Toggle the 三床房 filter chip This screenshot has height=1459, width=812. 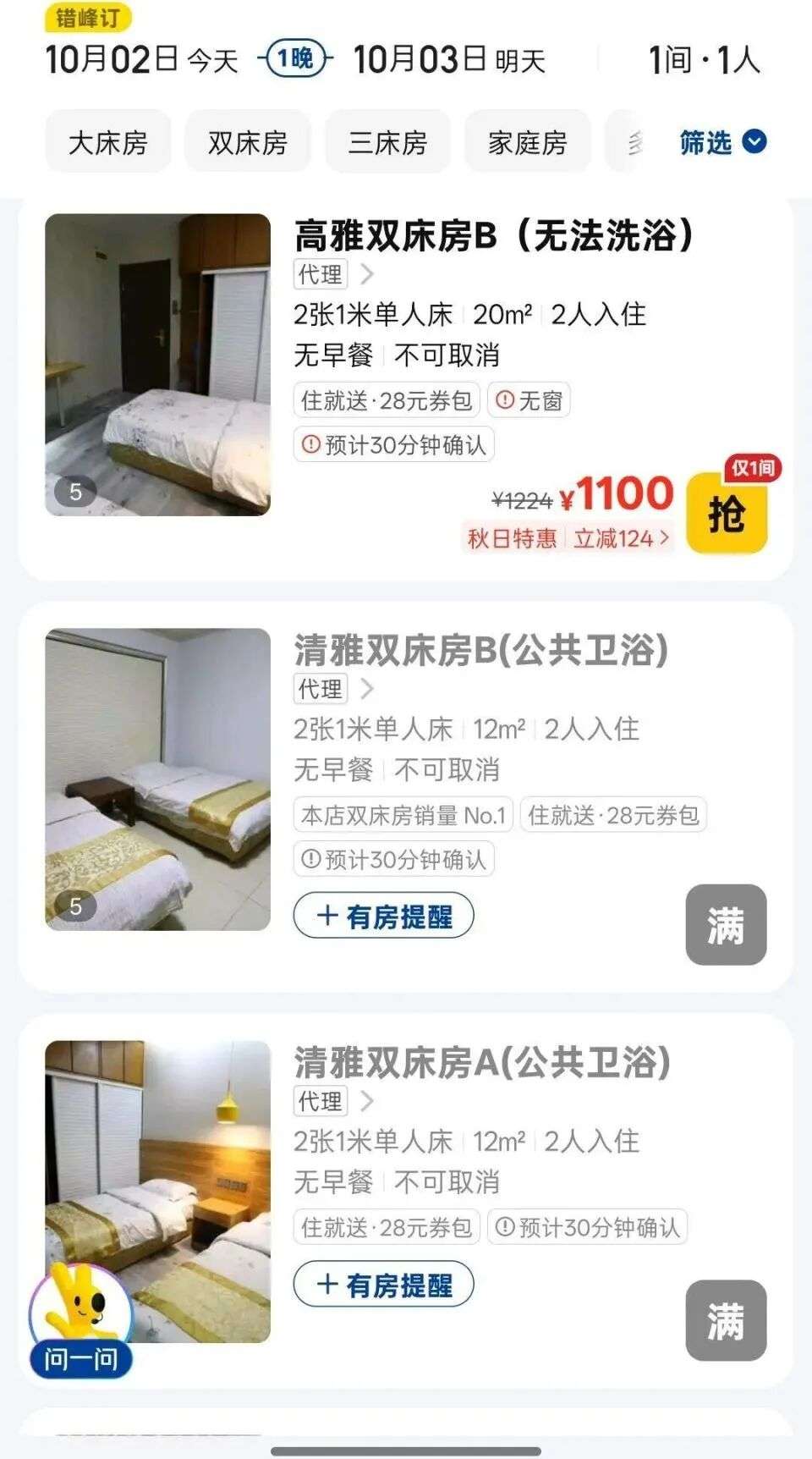(x=387, y=141)
